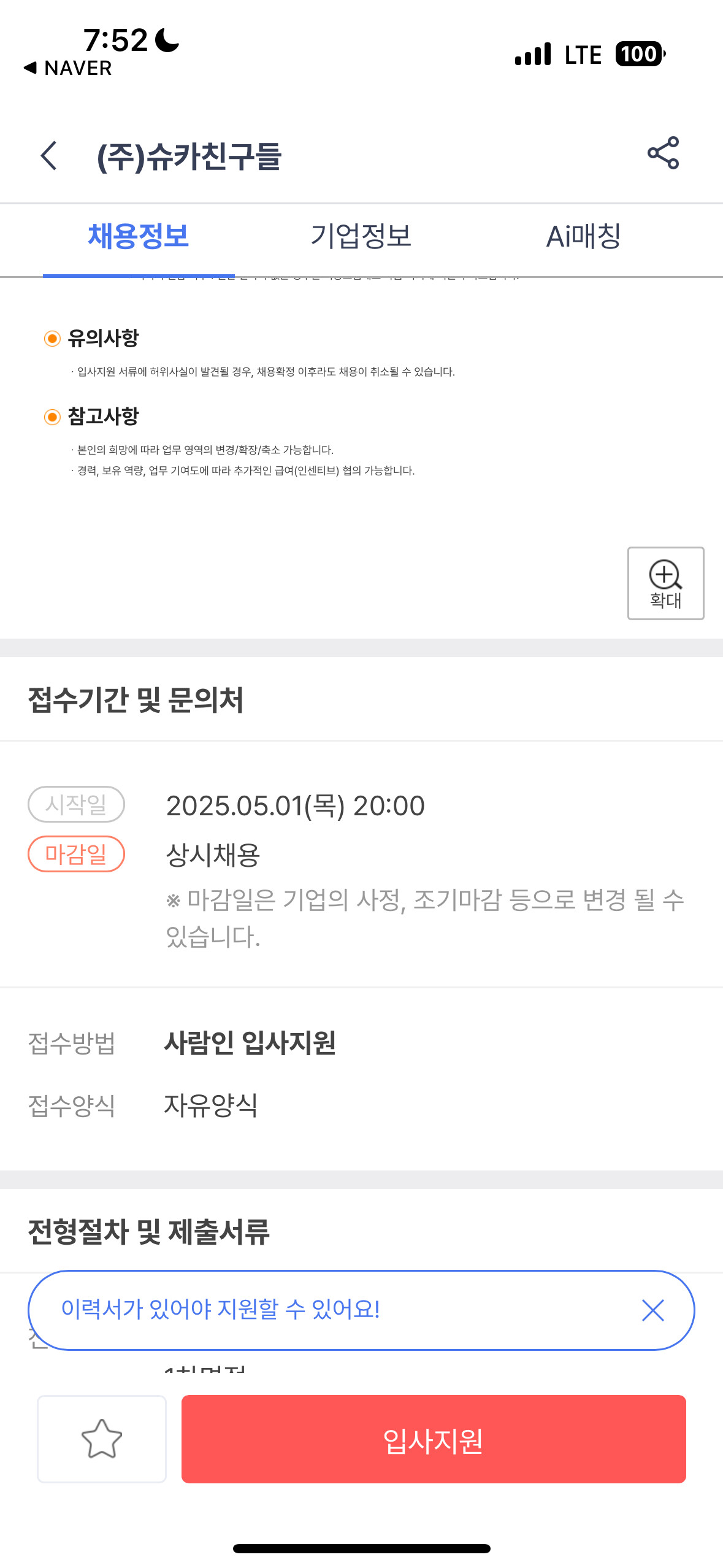Switch to the 기업정보 tab
723x1568 pixels.
tap(361, 237)
